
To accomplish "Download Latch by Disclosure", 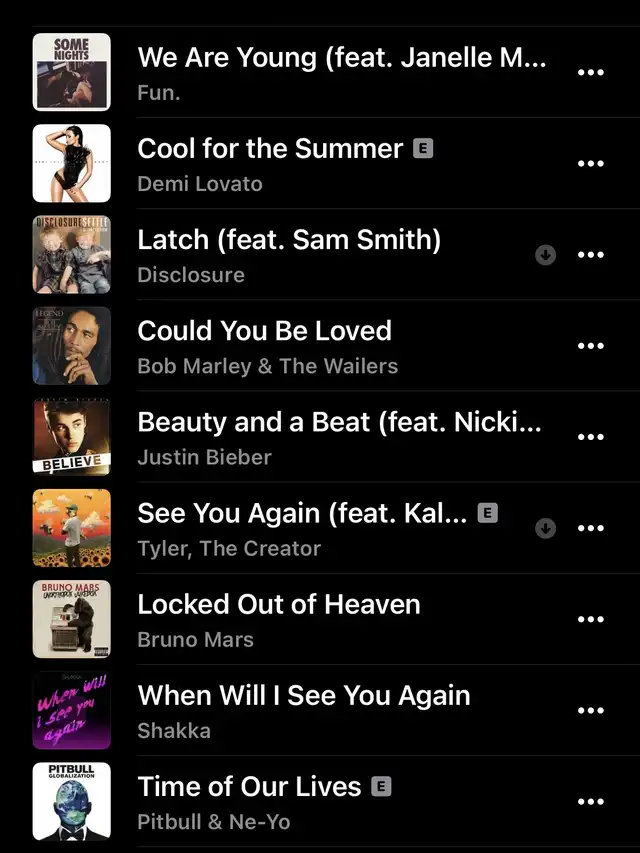I will 545,255.
